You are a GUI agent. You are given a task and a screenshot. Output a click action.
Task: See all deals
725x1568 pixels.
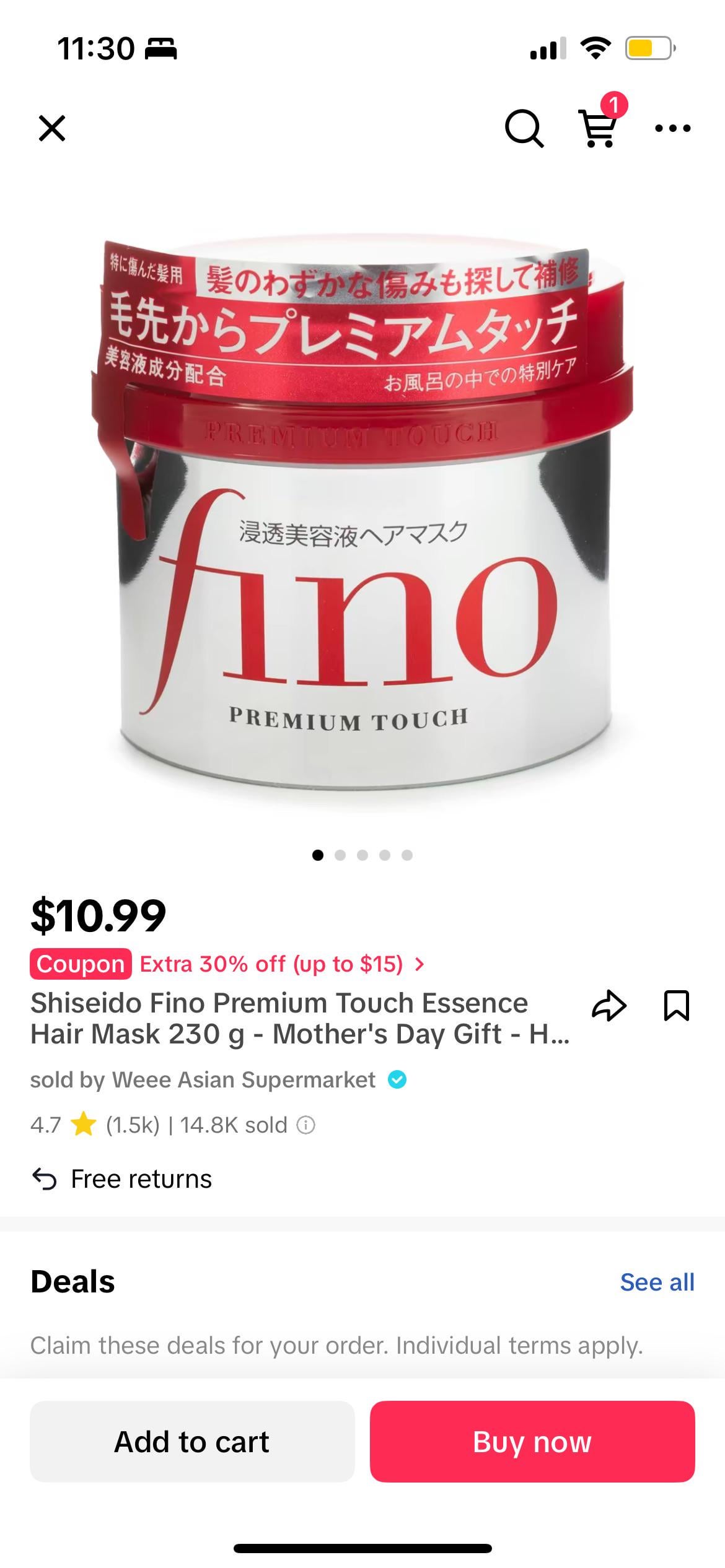tap(657, 1282)
